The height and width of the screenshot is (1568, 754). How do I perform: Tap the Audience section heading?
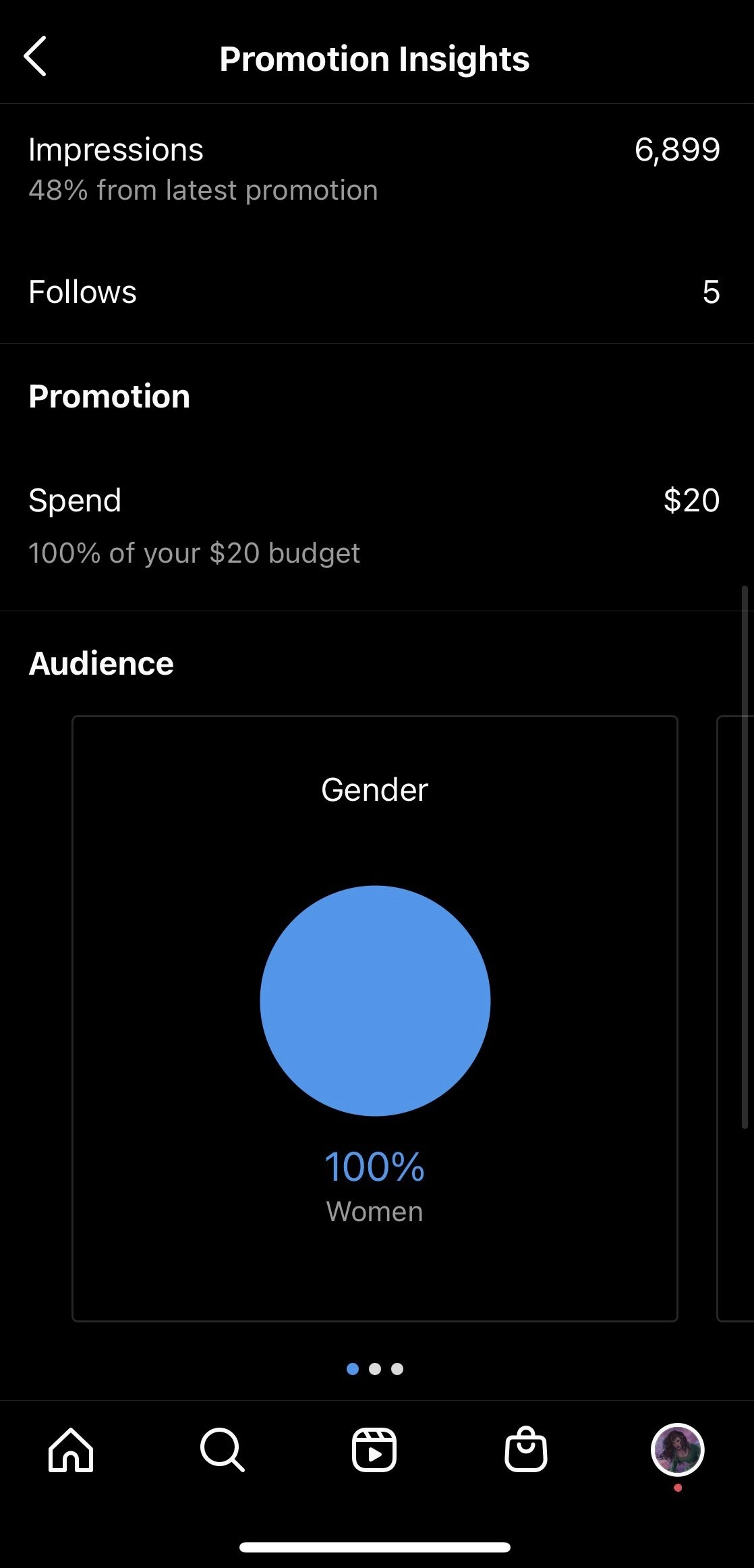(100, 663)
